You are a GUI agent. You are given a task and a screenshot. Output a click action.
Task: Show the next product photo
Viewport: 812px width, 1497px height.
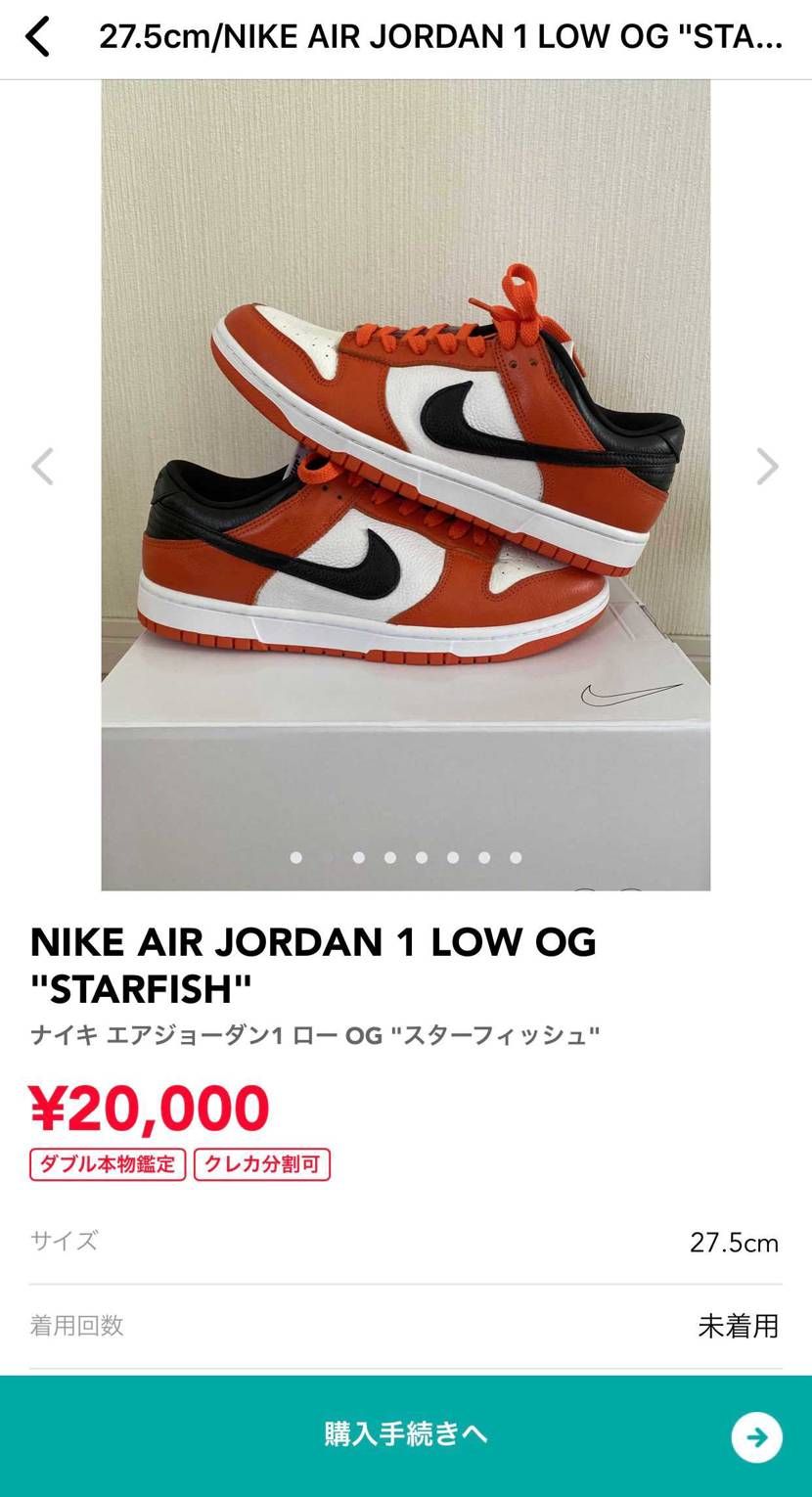coord(767,467)
